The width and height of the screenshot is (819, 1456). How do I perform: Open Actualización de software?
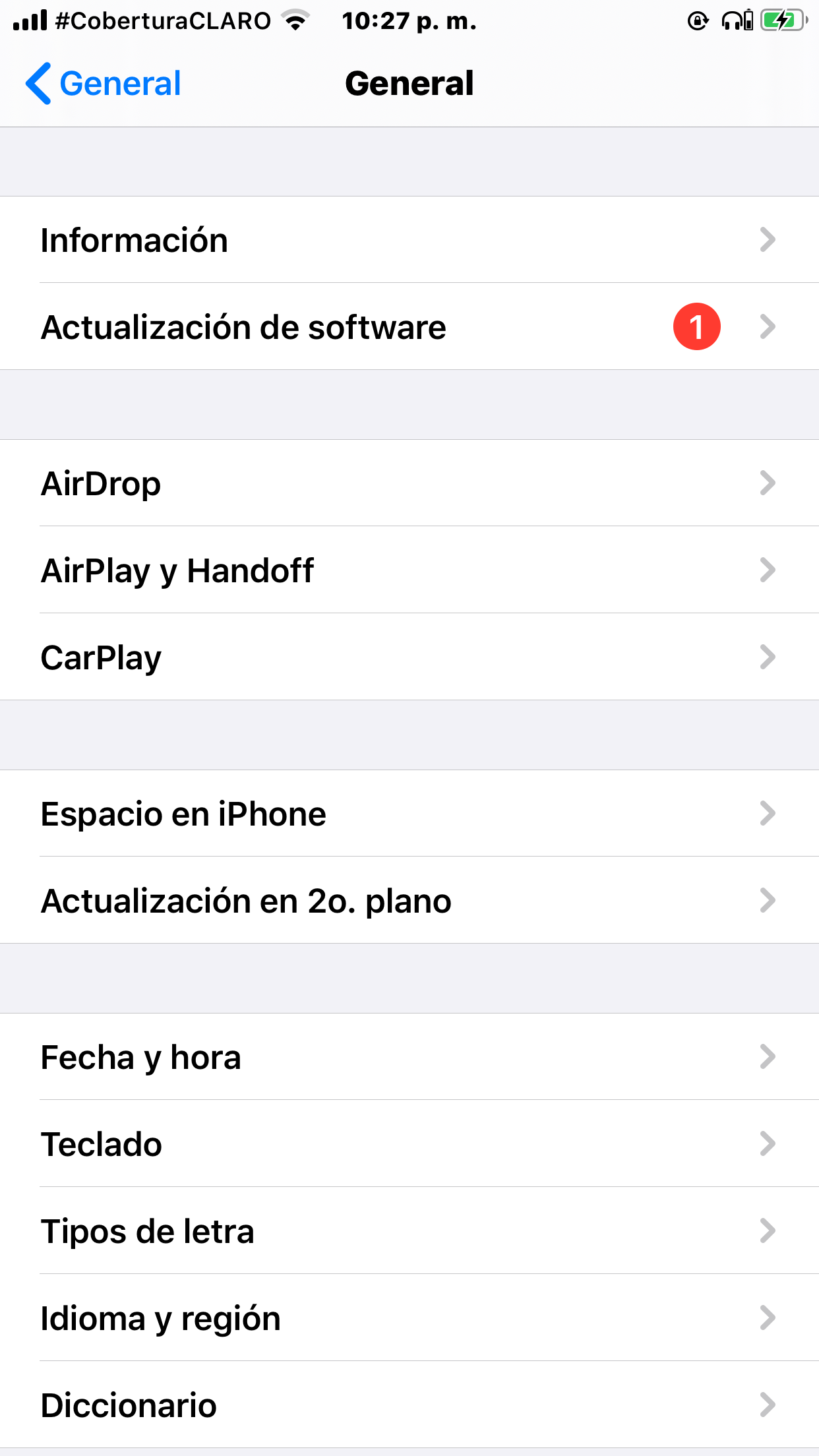(409, 327)
